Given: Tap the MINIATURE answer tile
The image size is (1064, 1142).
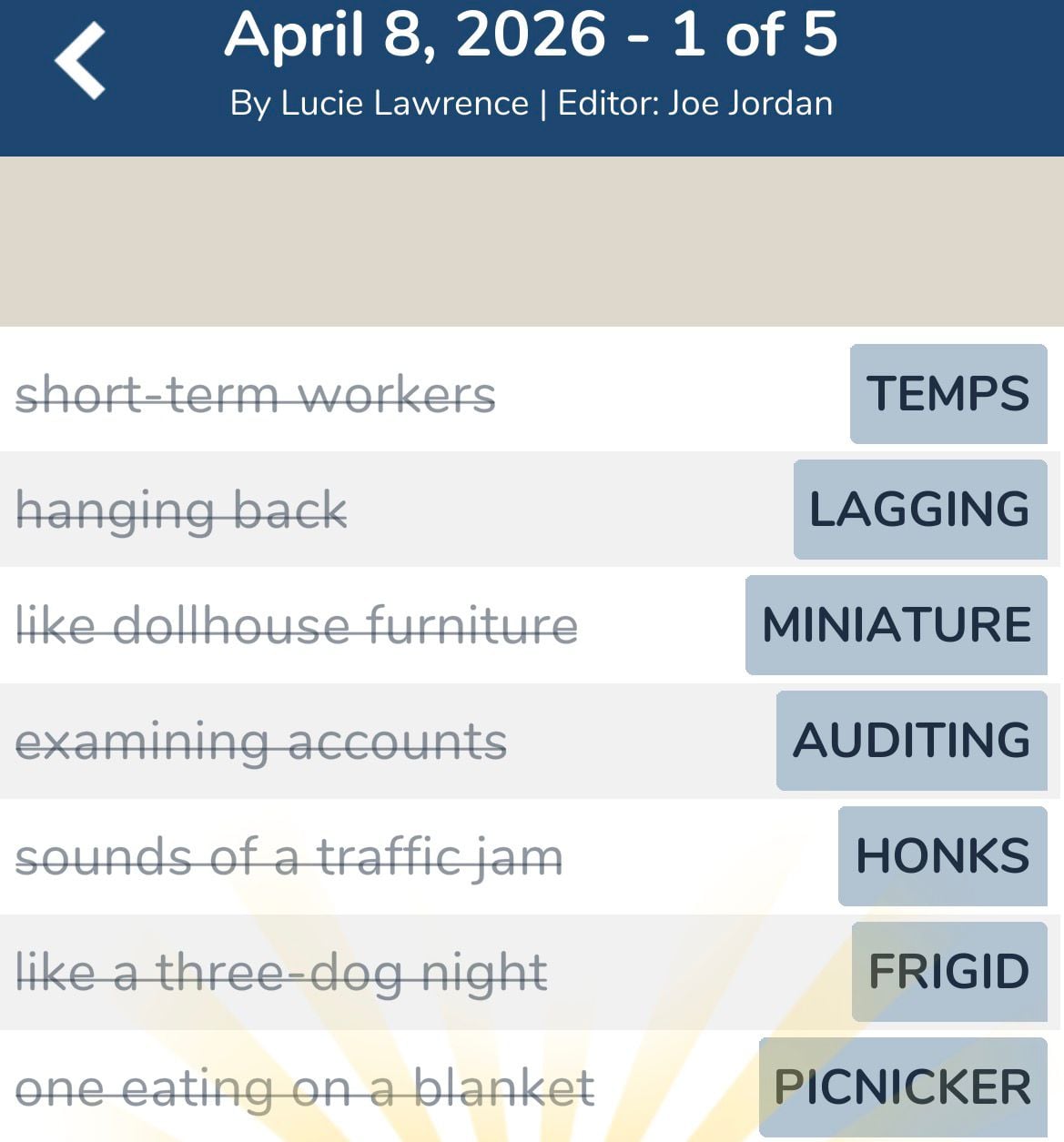Looking at the screenshot, I should pos(896,625).
